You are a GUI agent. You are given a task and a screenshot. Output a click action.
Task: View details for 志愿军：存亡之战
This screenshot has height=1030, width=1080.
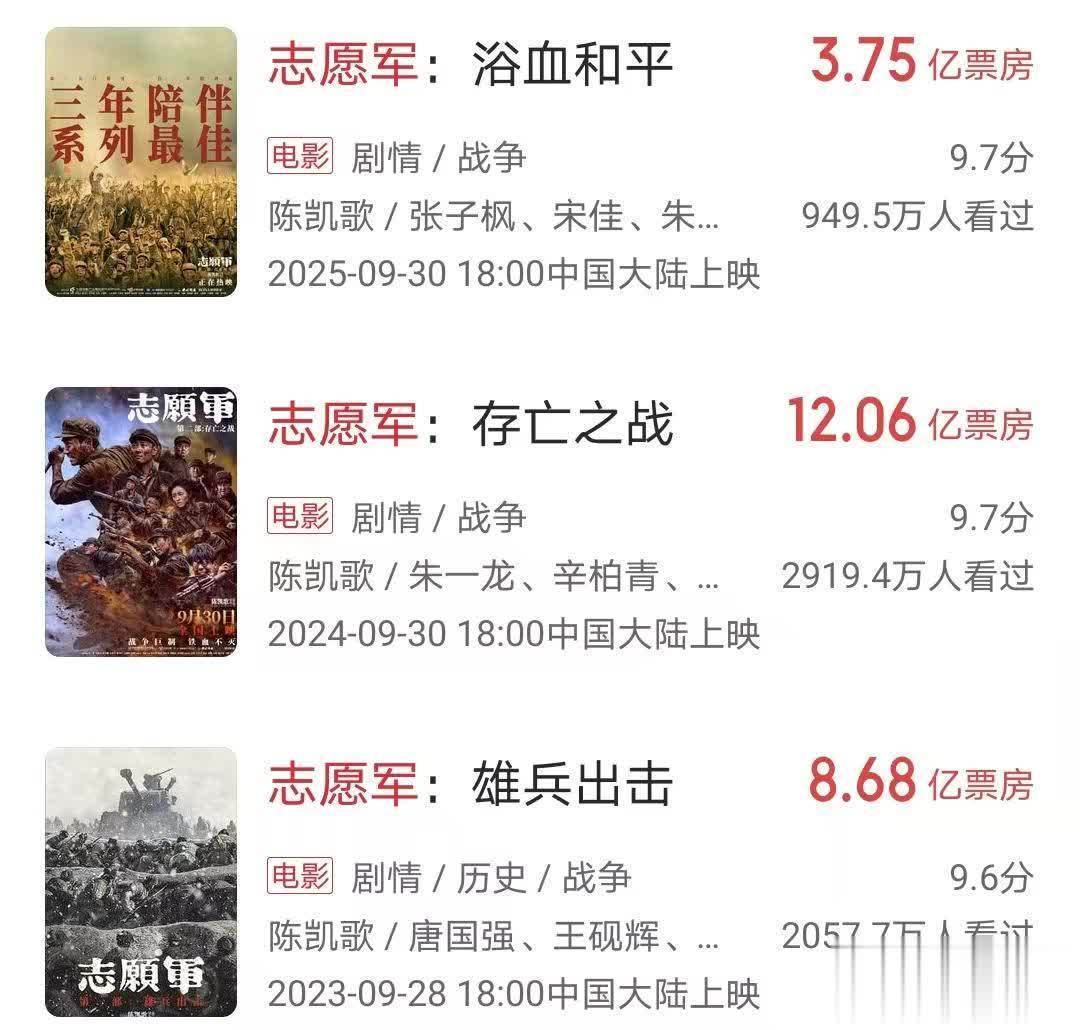click(x=470, y=424)
